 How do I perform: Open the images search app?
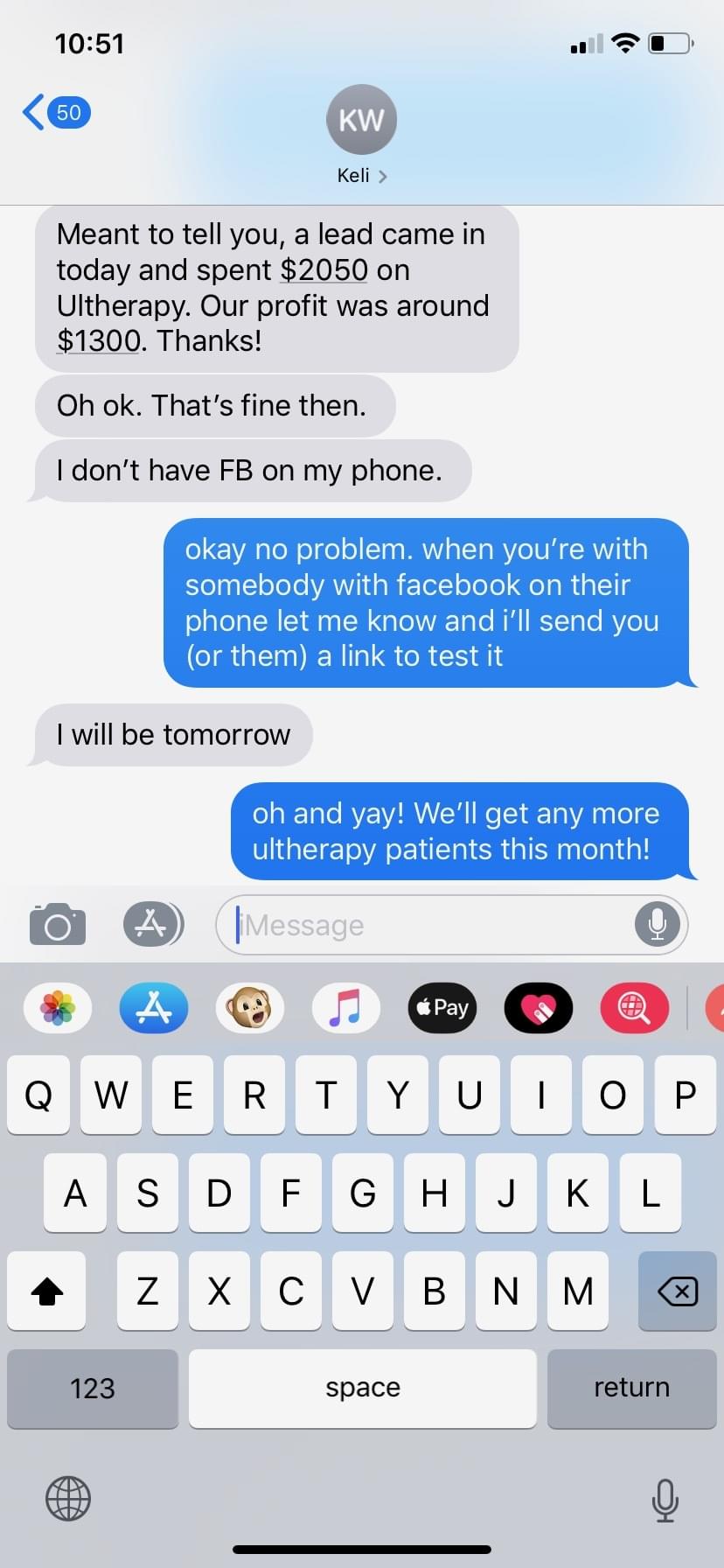[x=635, y=1008]
